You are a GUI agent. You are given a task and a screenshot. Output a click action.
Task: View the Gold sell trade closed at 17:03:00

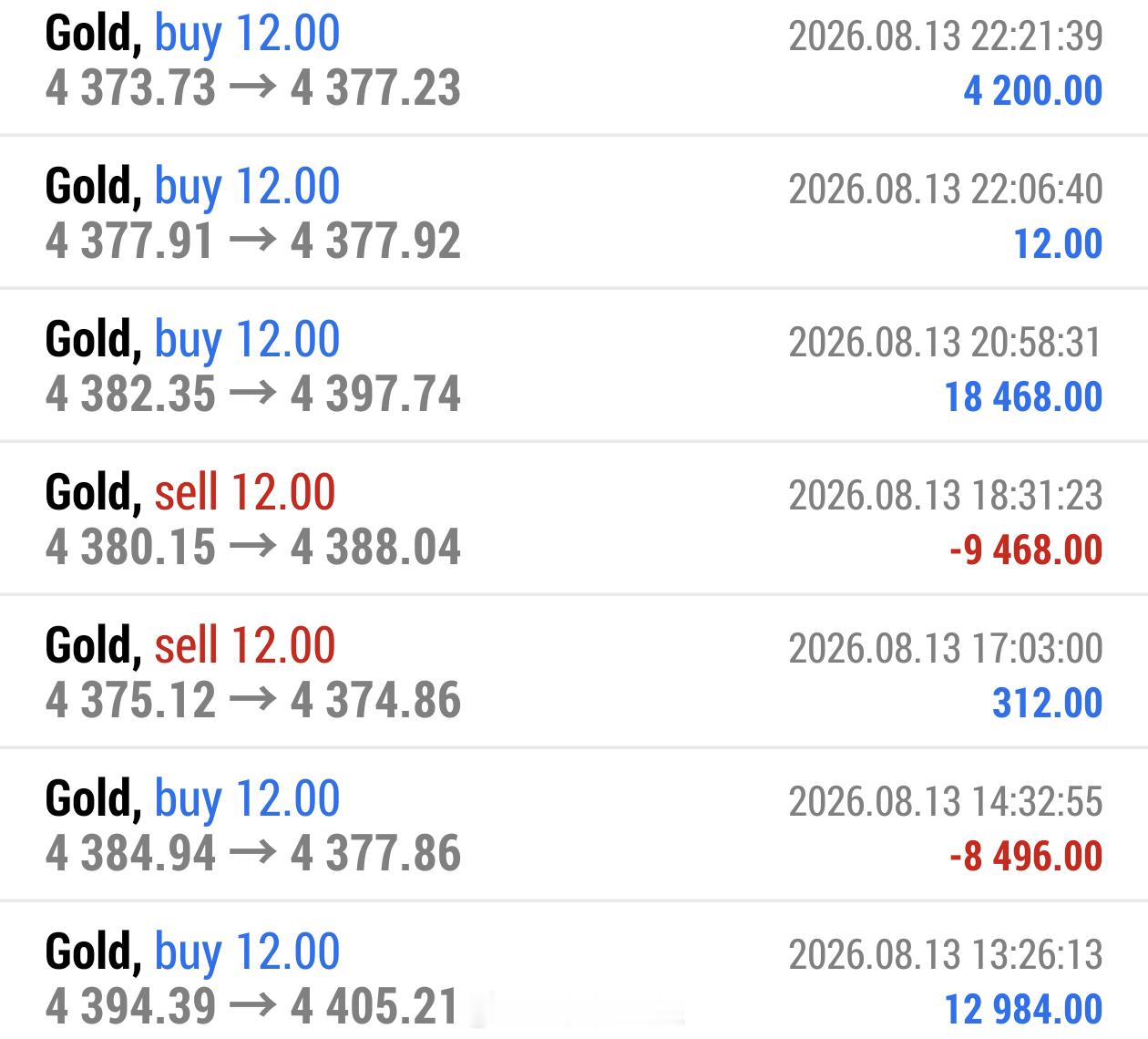pos(574,672)
